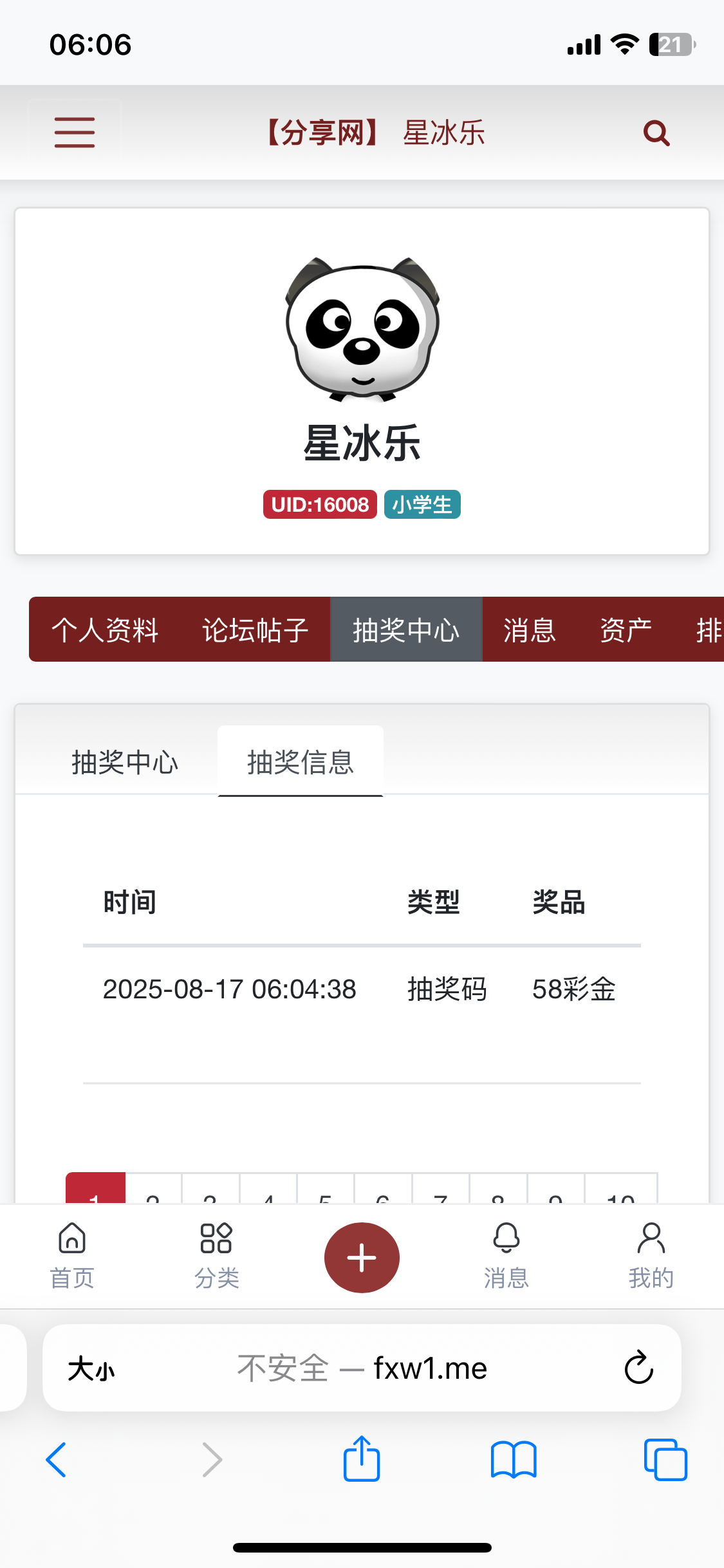Screen dimensions: 724x1568
Task: Select the 抽奖中心 item in the red bar
Action: pos(406,630)
